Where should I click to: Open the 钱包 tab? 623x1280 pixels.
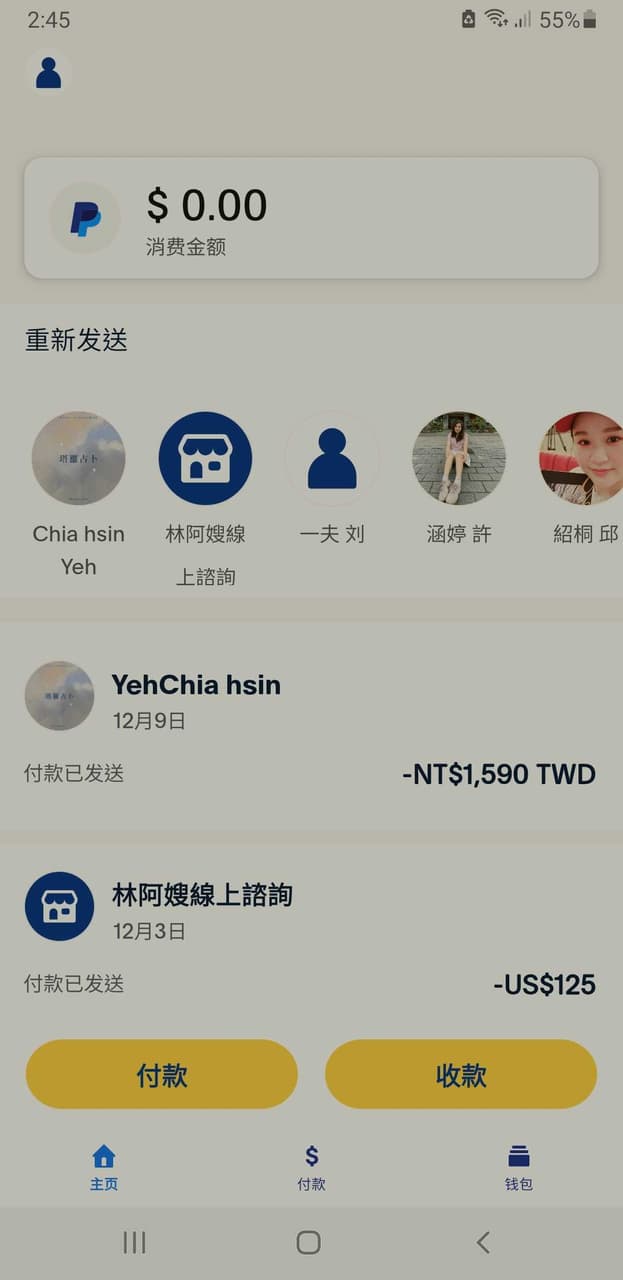518,1168
